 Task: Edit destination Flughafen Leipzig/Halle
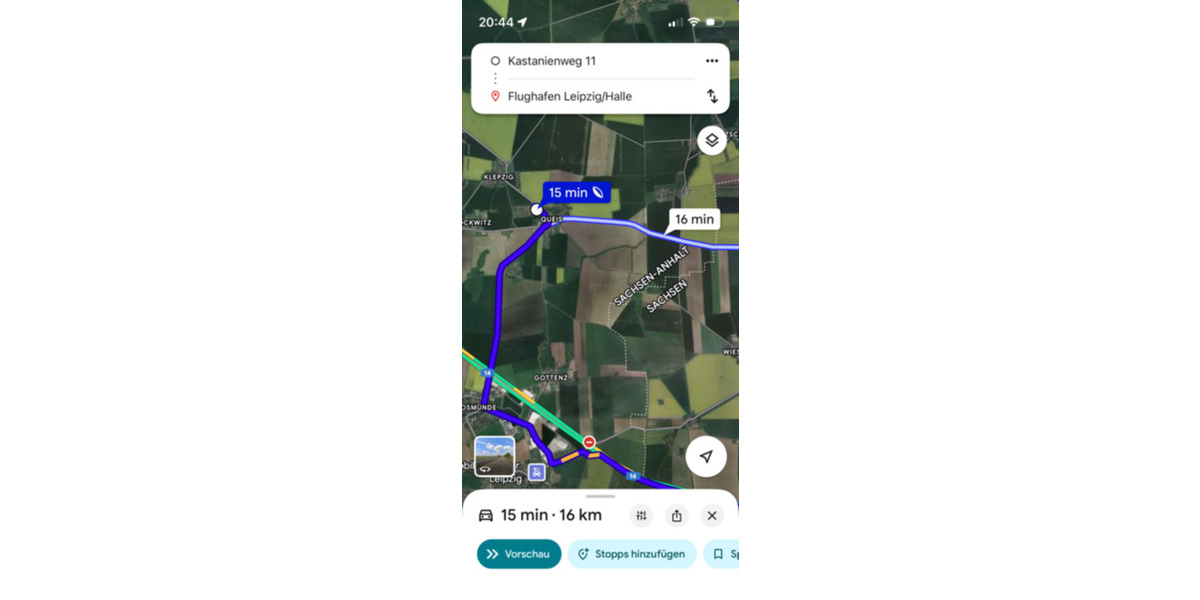coord(569,97)
